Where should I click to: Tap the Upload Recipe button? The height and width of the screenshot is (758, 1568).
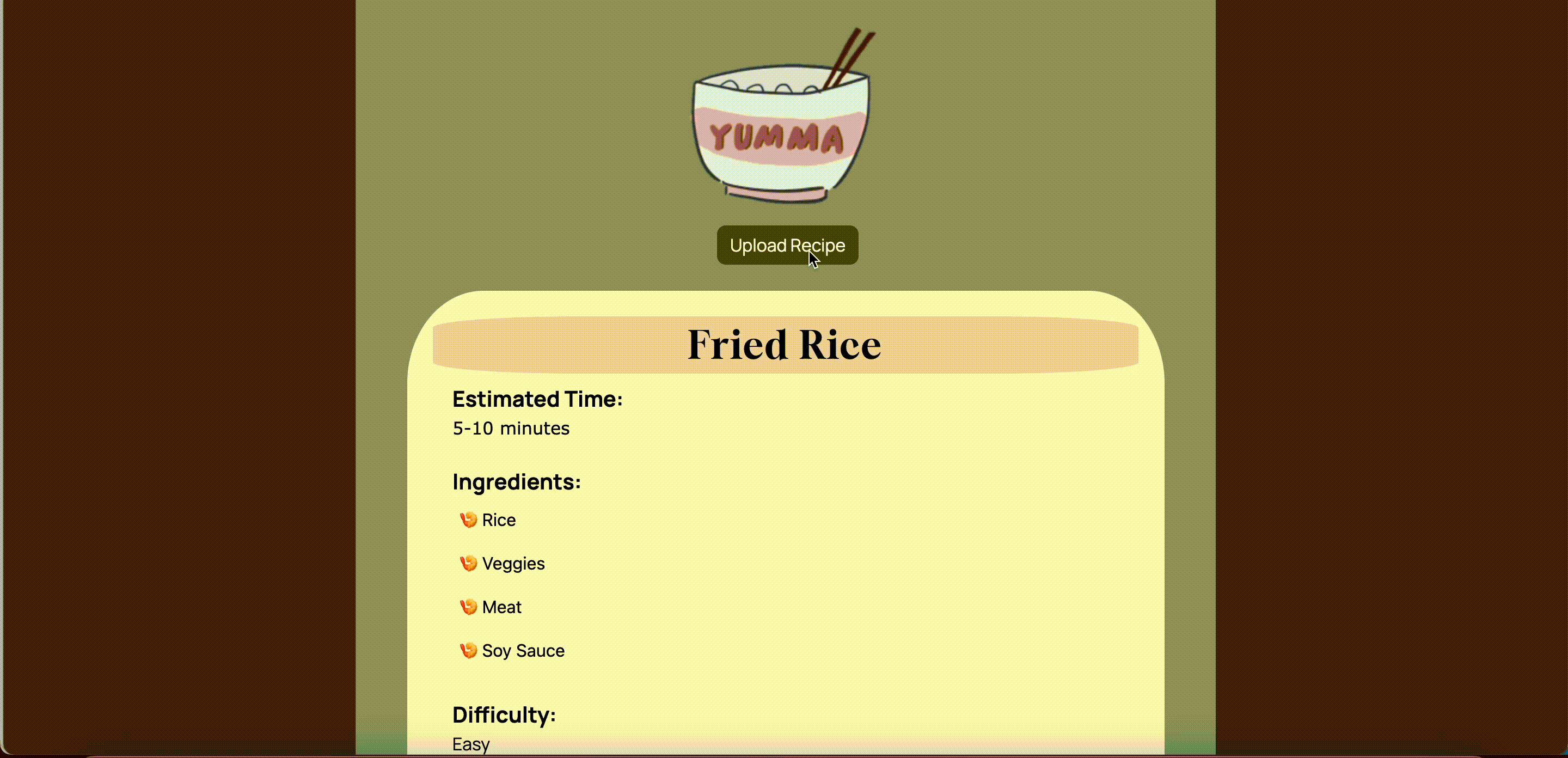786,246
